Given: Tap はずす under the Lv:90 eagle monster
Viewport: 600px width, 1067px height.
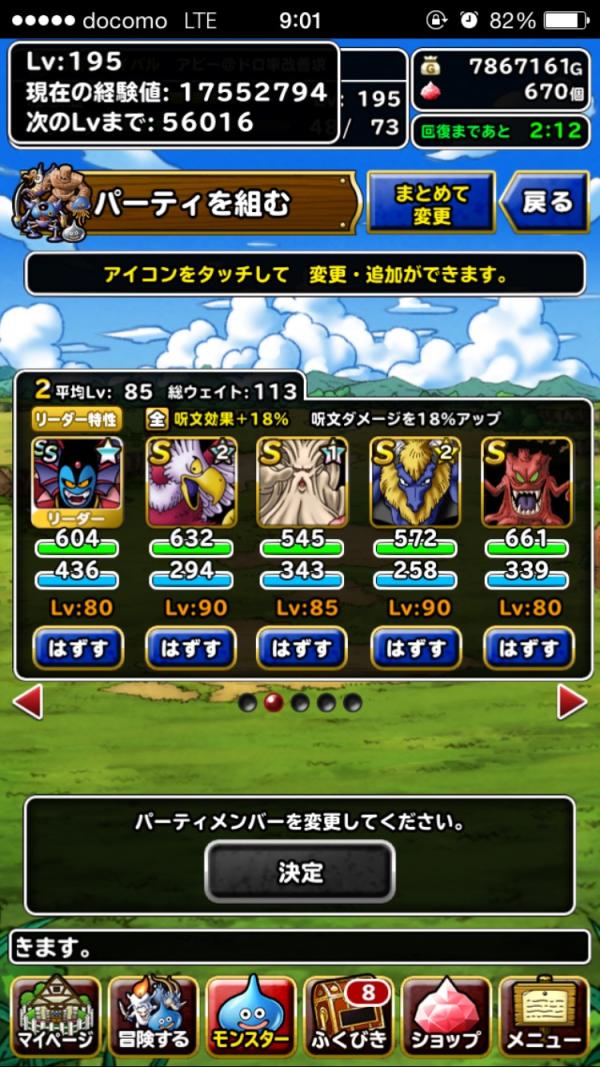Looking at the screenshot, I should [191, 648].
